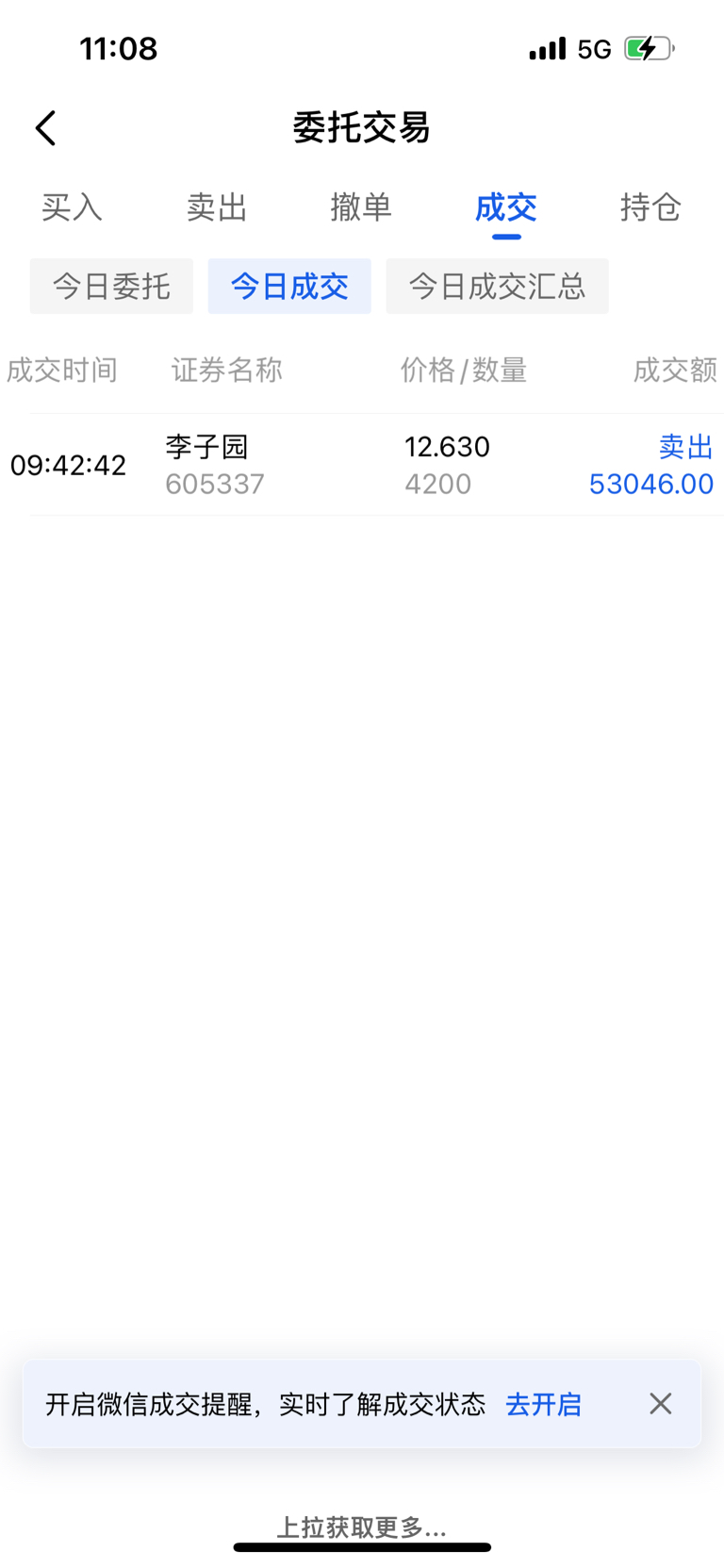The height and width of the screenshot is (1568, 724).
Task: Open the 撤单 tab
Action: tap(361, 206)
